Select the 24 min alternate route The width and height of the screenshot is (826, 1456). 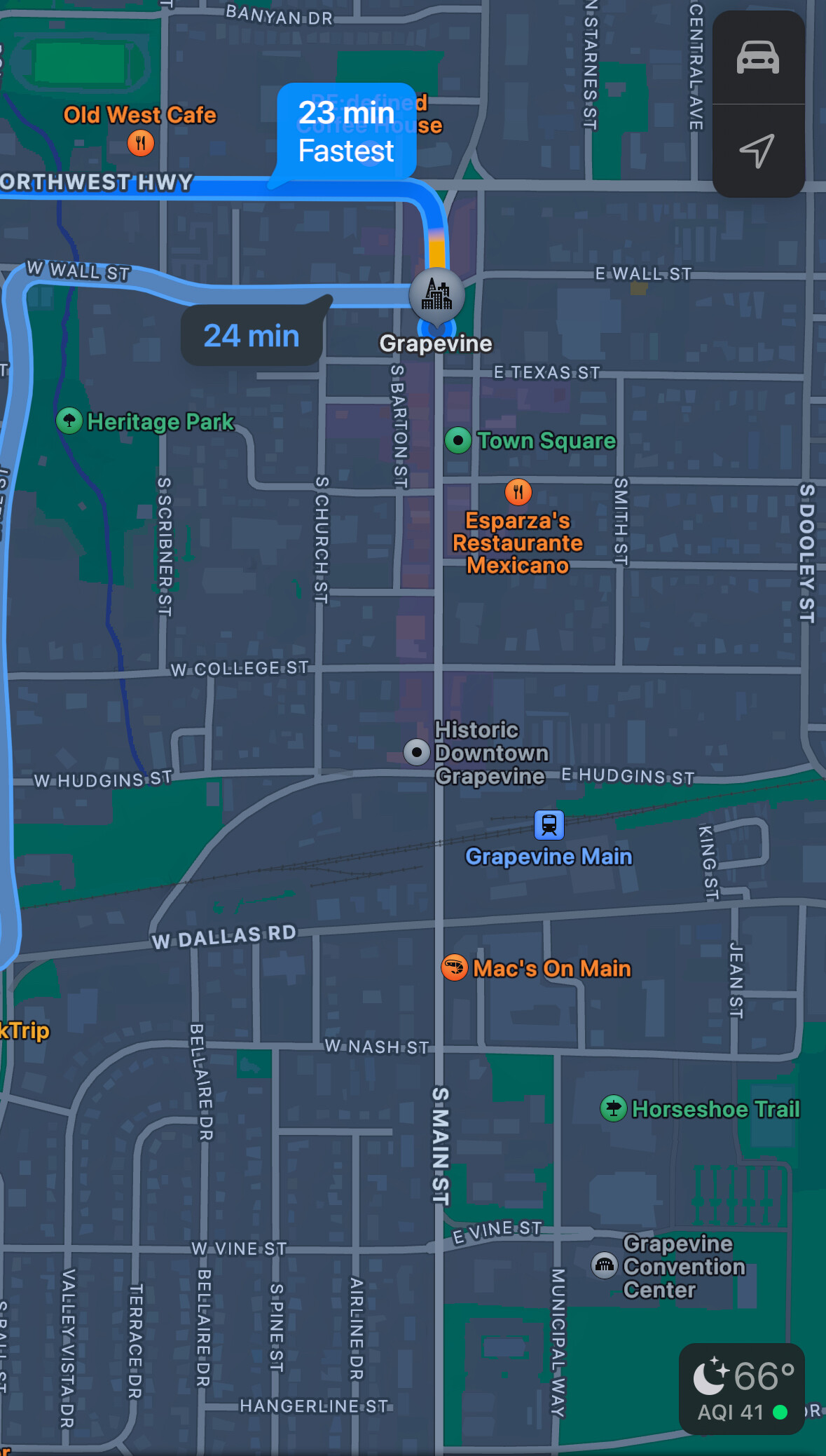(x=252, y=336)
